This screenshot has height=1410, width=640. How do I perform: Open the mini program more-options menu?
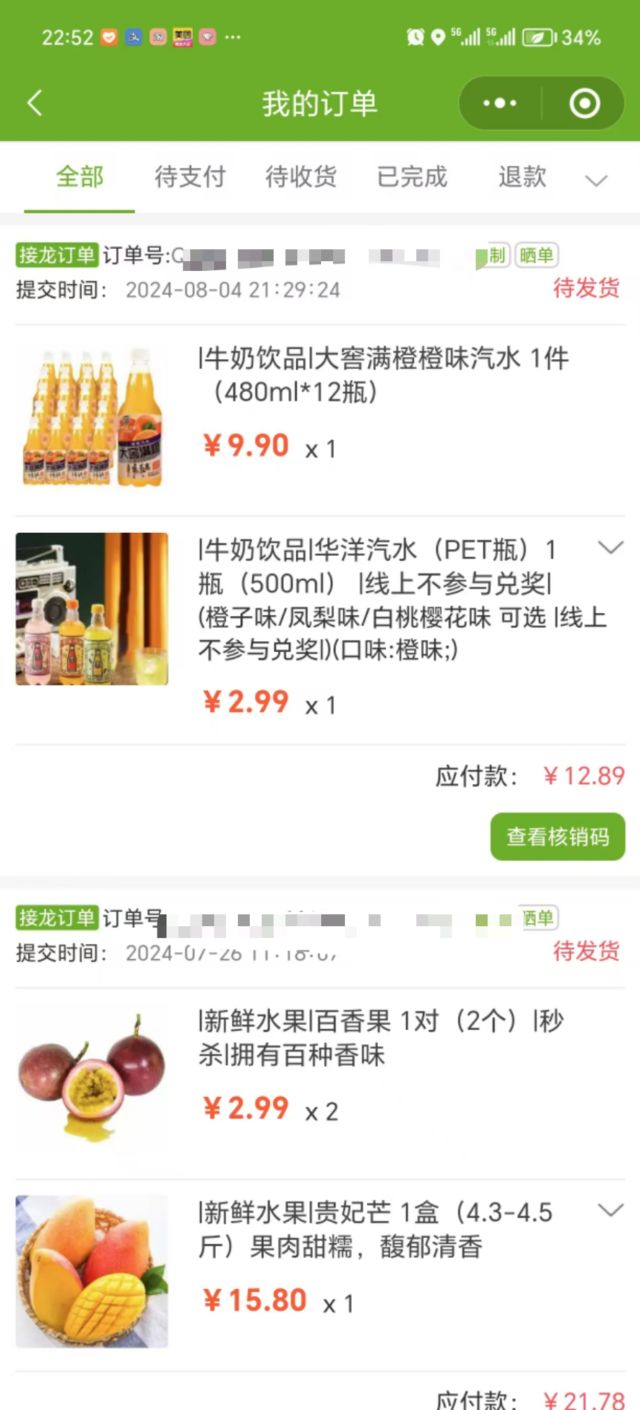click(500, 103)
